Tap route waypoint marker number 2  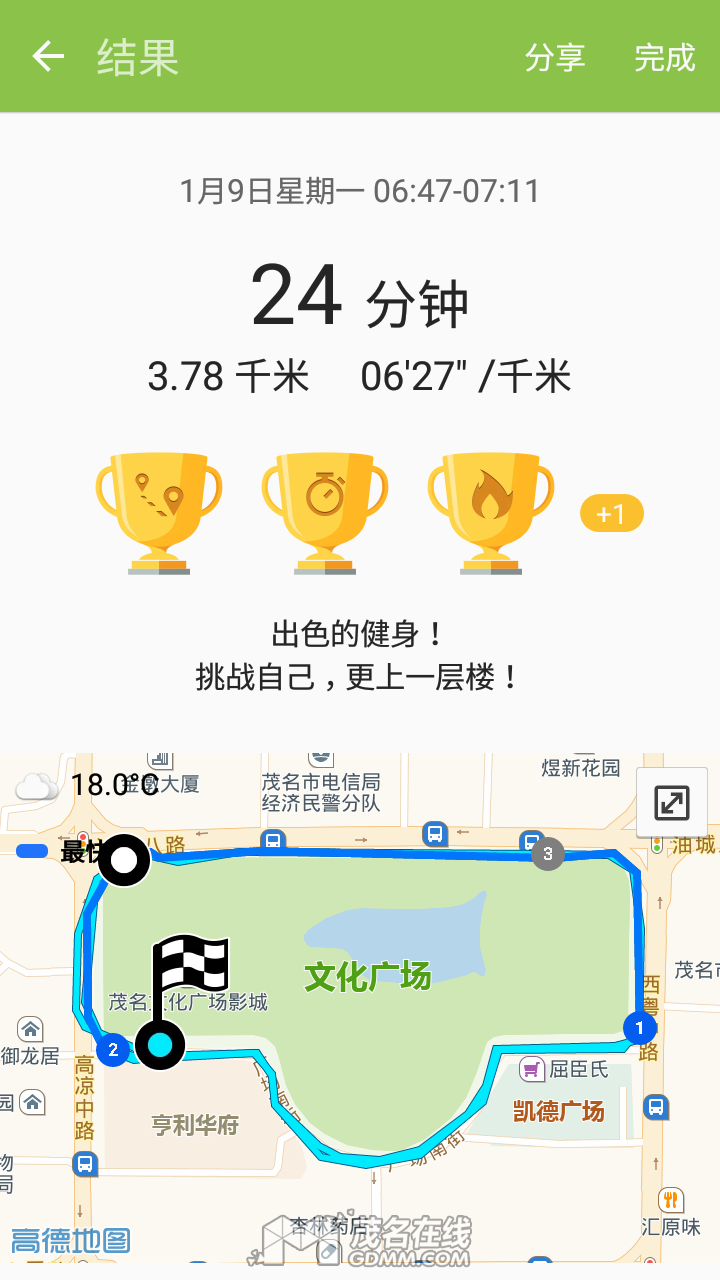click(114, 1050)
